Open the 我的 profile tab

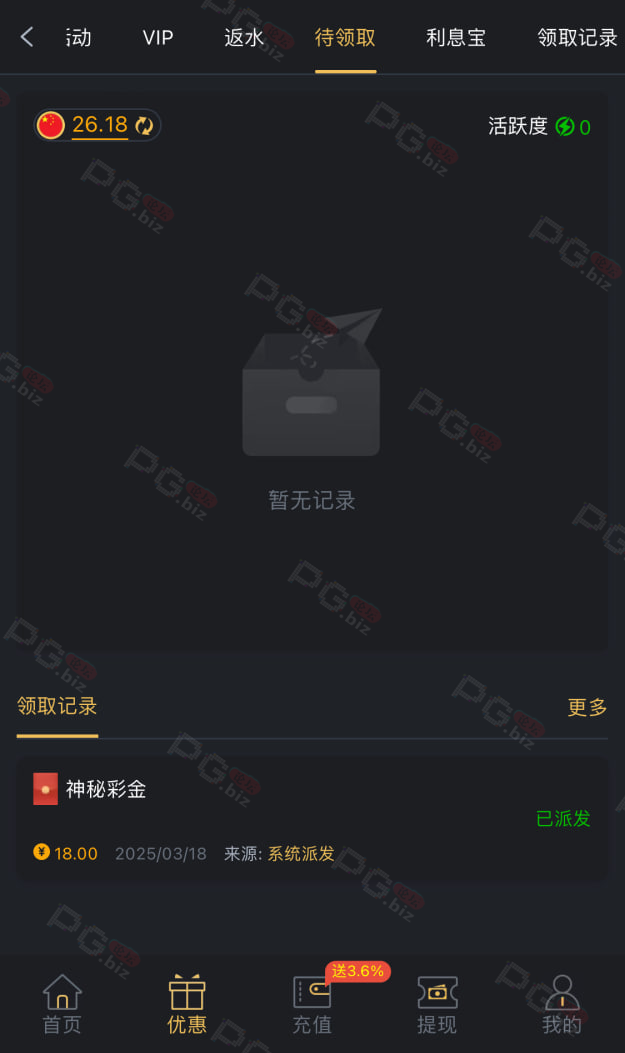(x=562, y=1004)
